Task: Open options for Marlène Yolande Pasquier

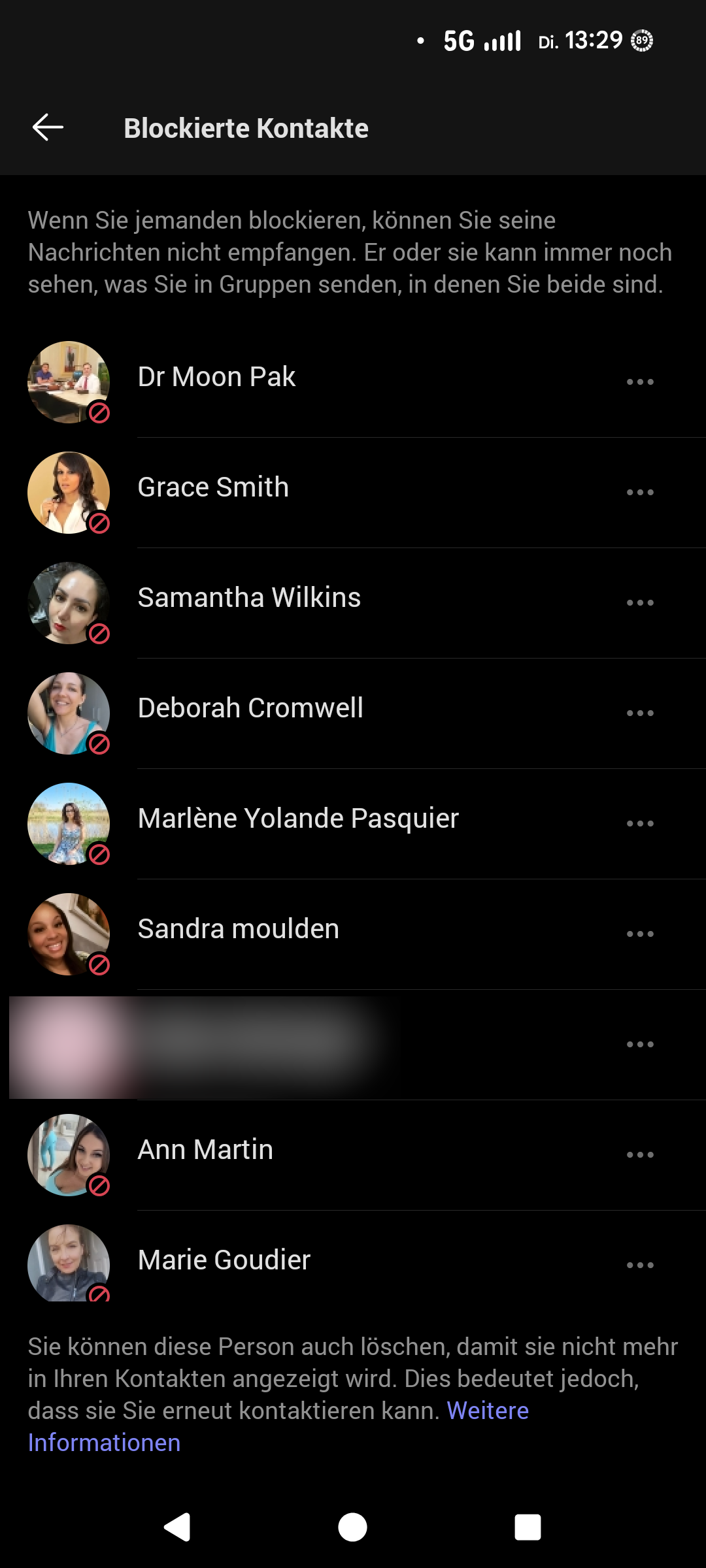Action: (x=639, y=823)
